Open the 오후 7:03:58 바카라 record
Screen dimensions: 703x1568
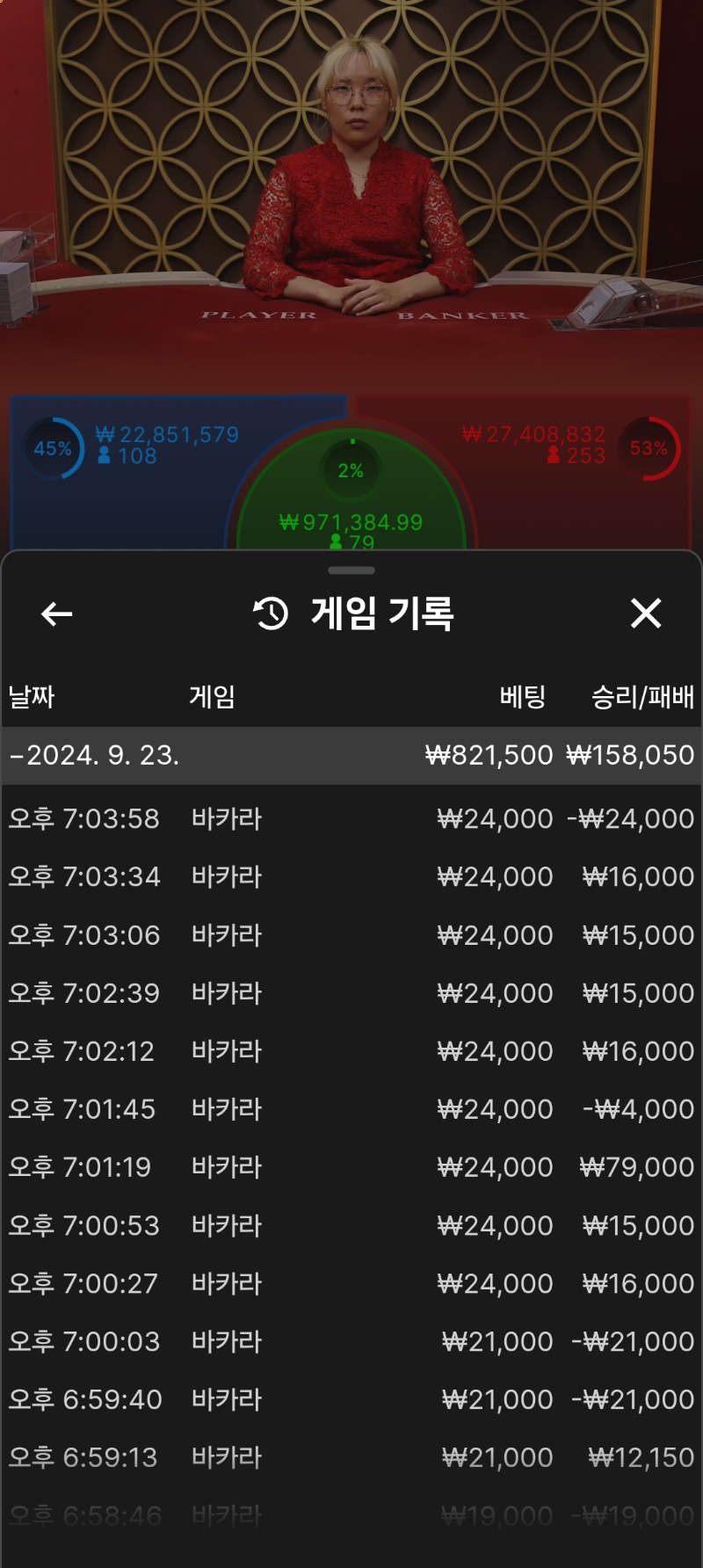pos(351,818)
